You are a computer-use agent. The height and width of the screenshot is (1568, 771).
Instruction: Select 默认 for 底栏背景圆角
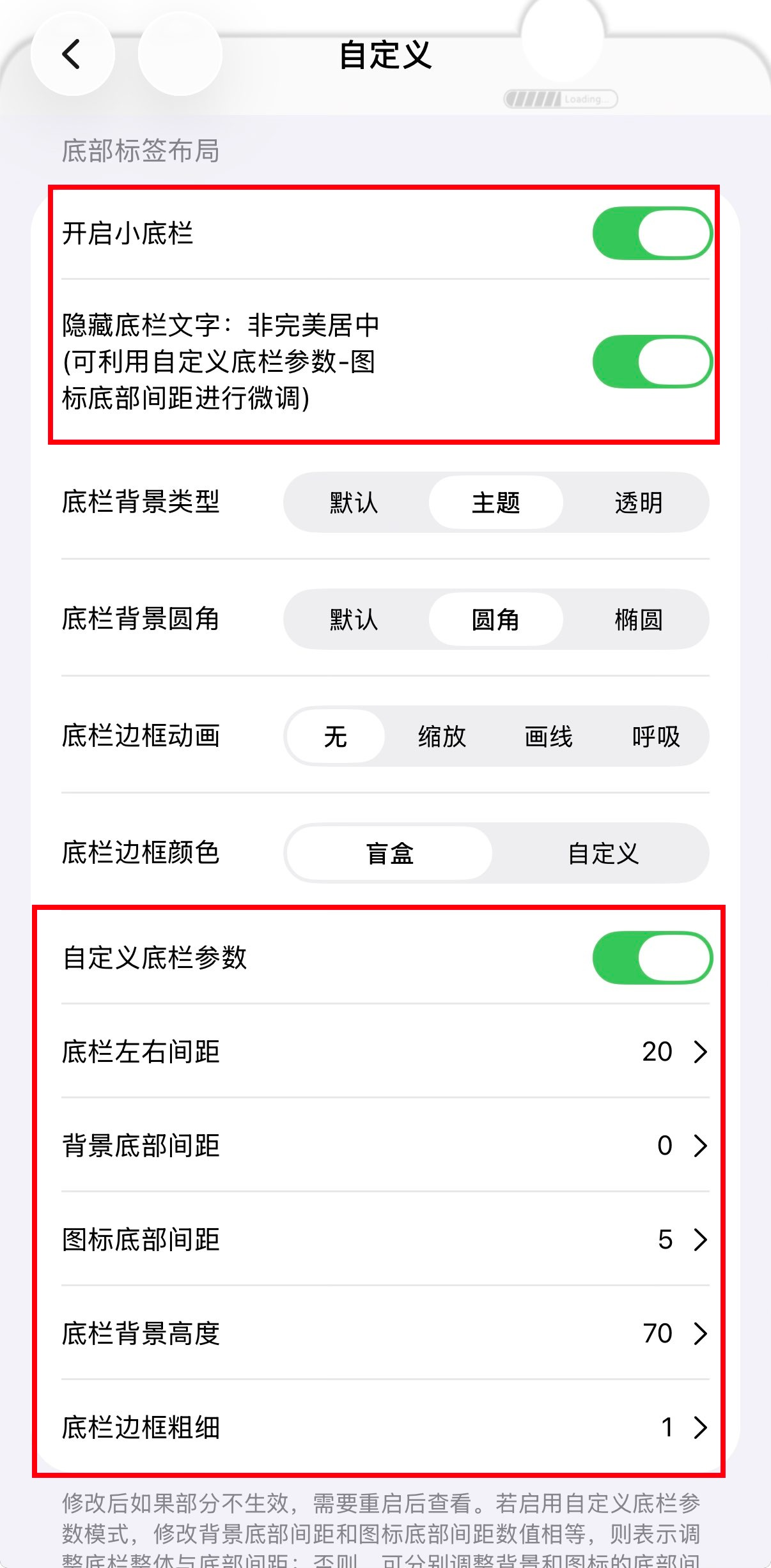coord(354,619)
